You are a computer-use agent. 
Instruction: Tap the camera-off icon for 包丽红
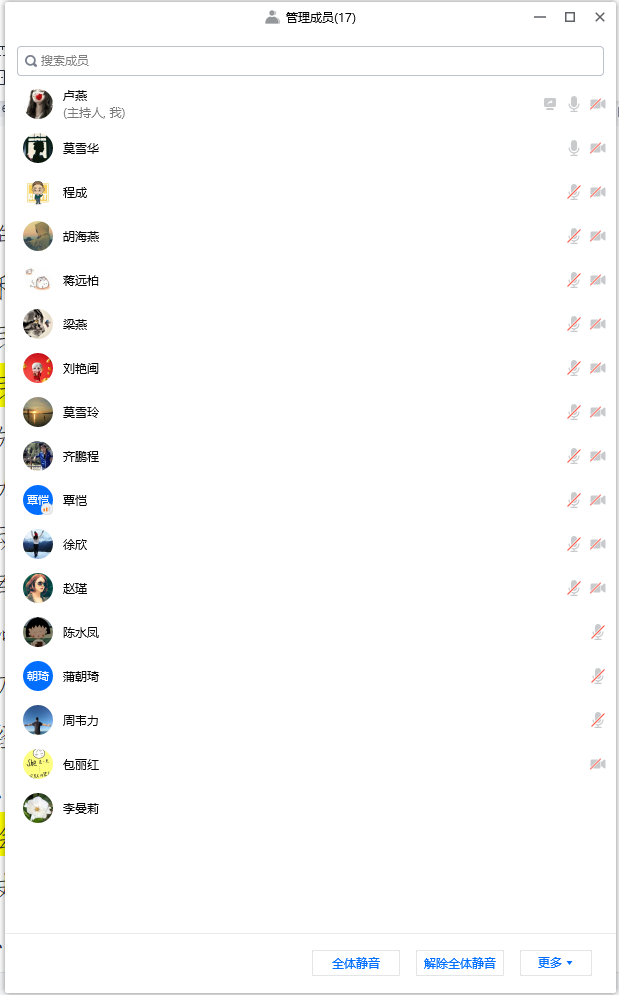pyautogui.click(x=598, y=764)
